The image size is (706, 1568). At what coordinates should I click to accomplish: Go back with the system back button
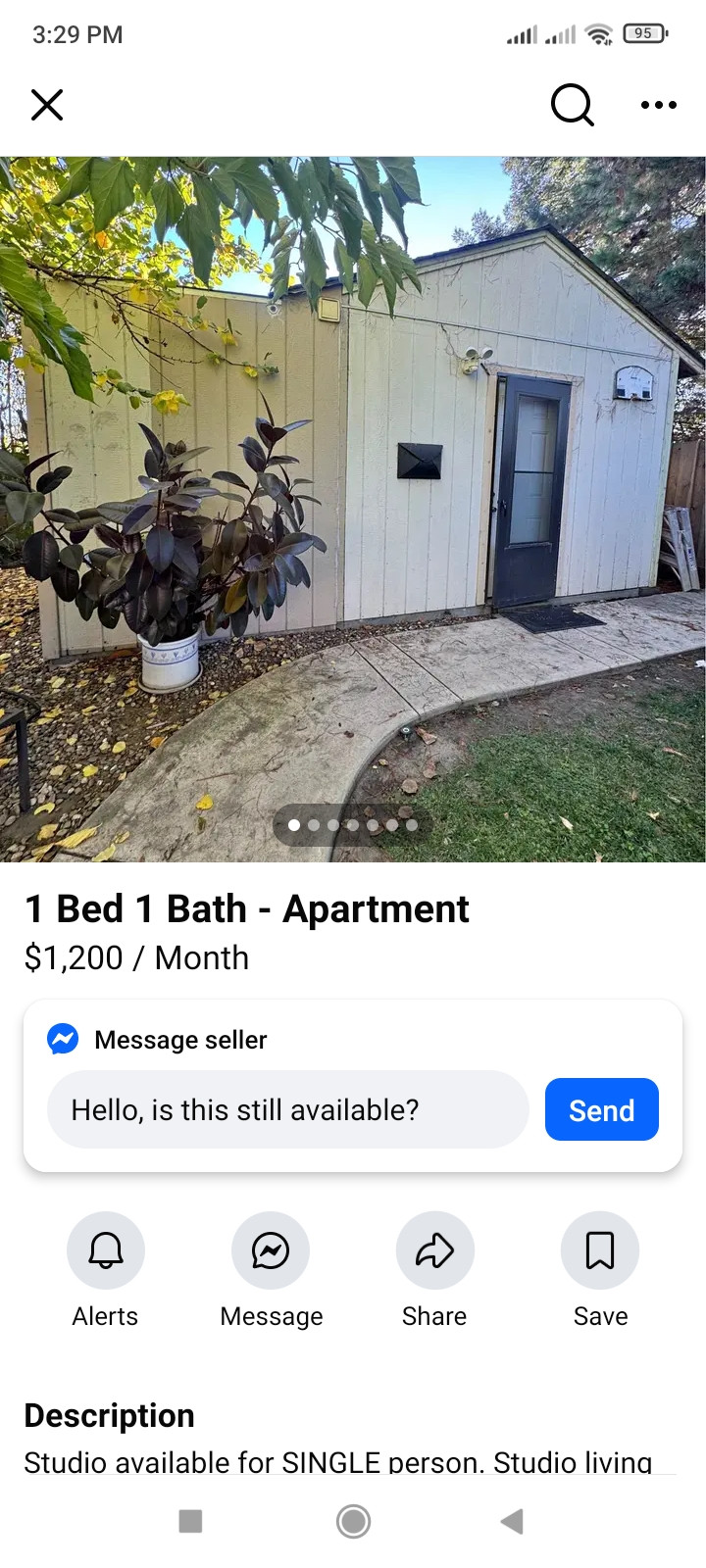512,1521
